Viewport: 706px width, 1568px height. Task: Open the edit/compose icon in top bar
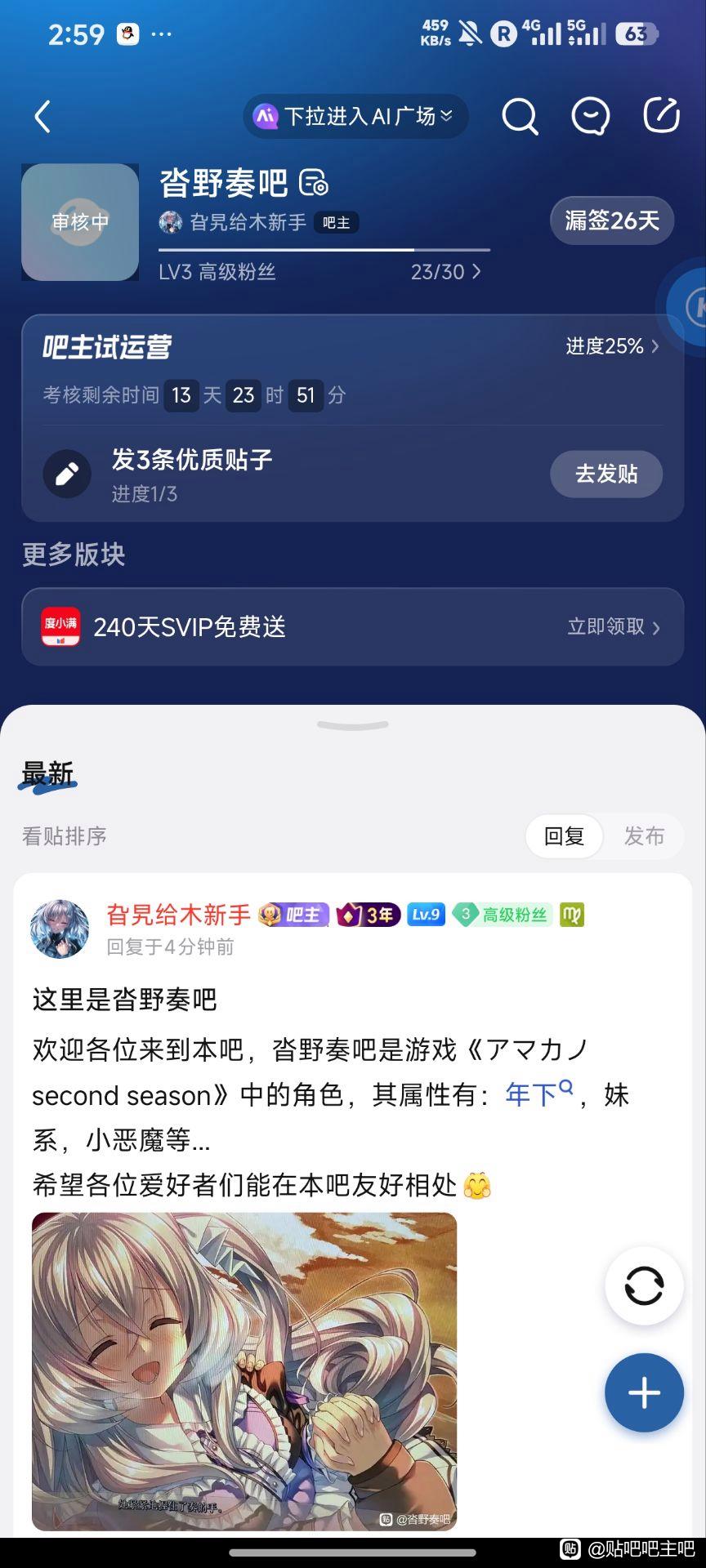661,115
